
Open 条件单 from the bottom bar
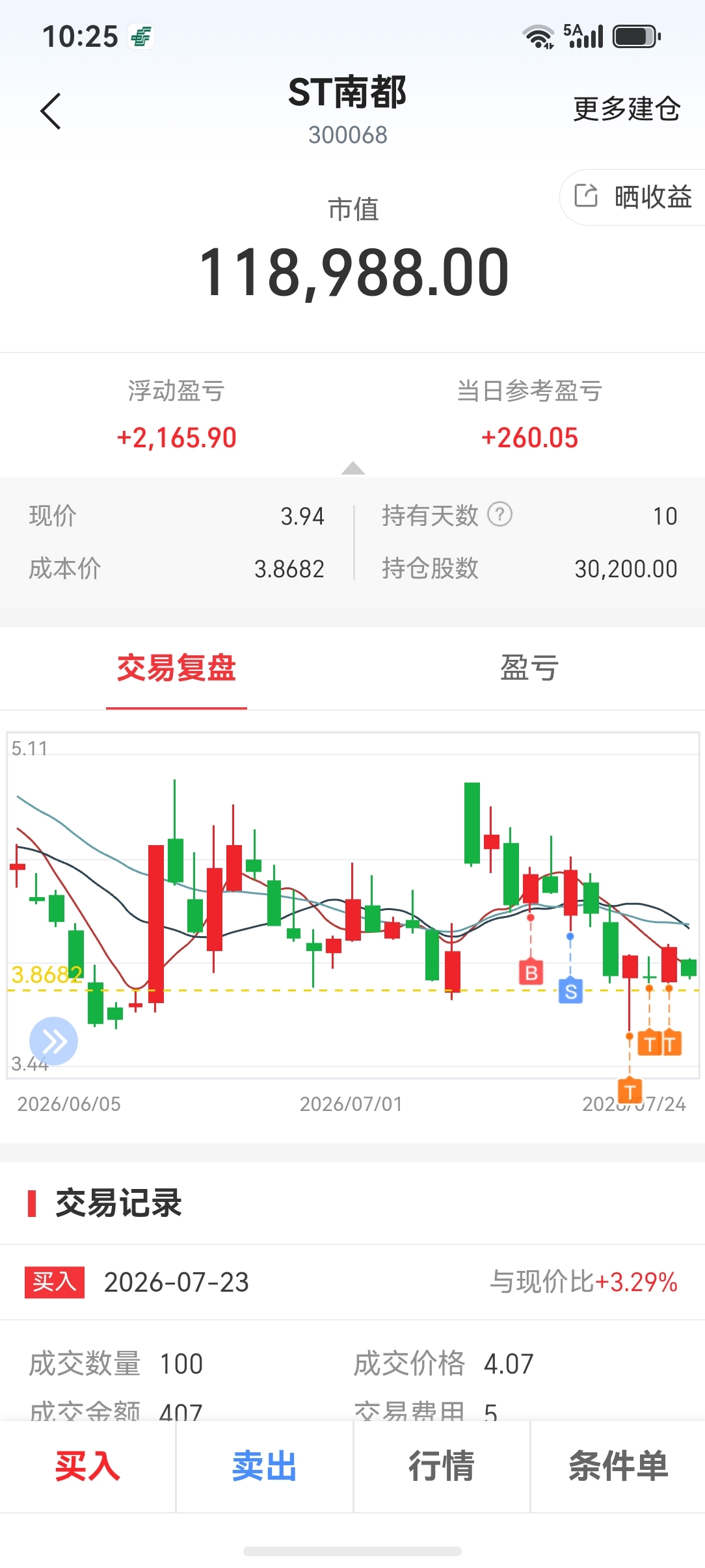pyautogui.click(x=619, y=1467)
